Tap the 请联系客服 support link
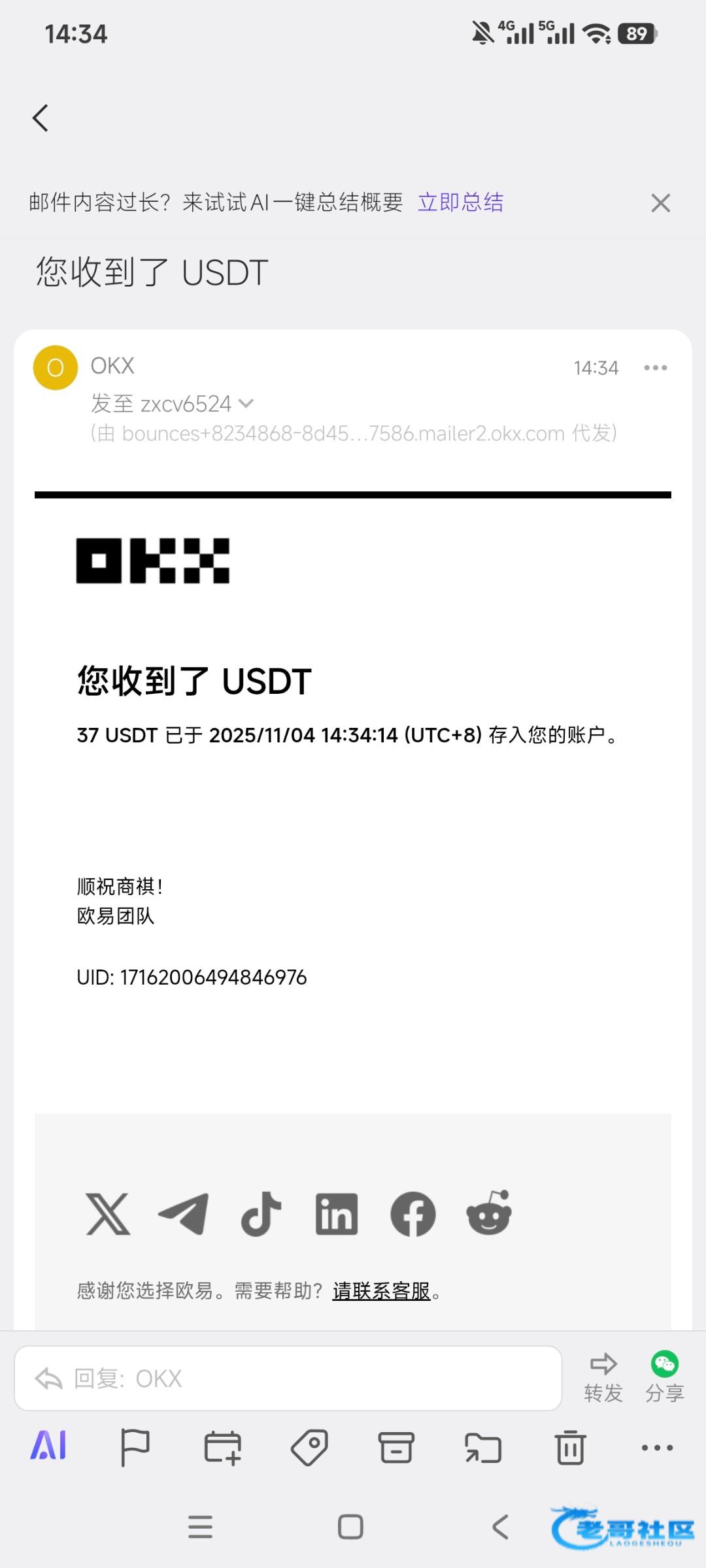 pyautogui.click(x=381, y=1291)
